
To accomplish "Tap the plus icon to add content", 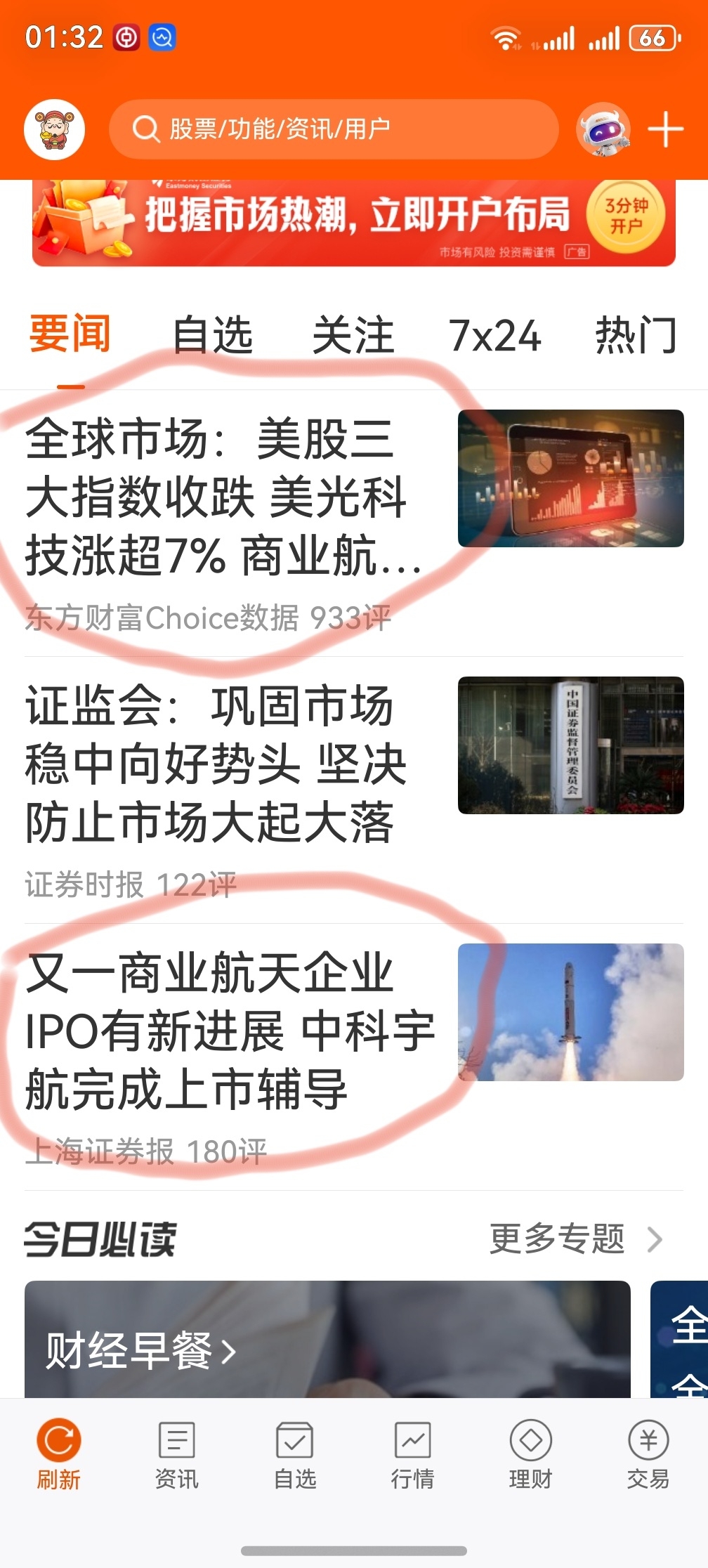I will 664,129.
